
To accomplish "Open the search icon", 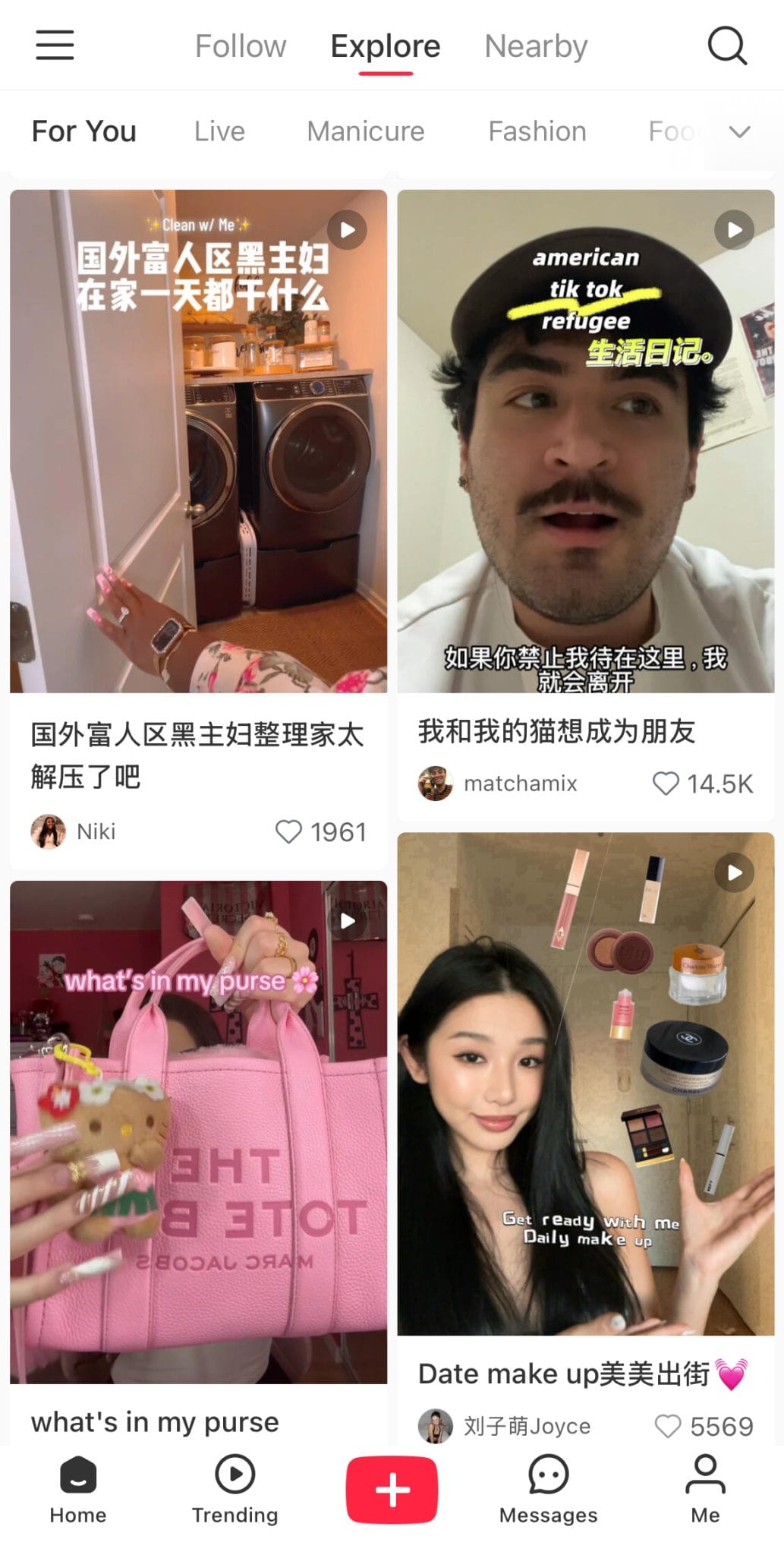I will click(x=726, y=46).
